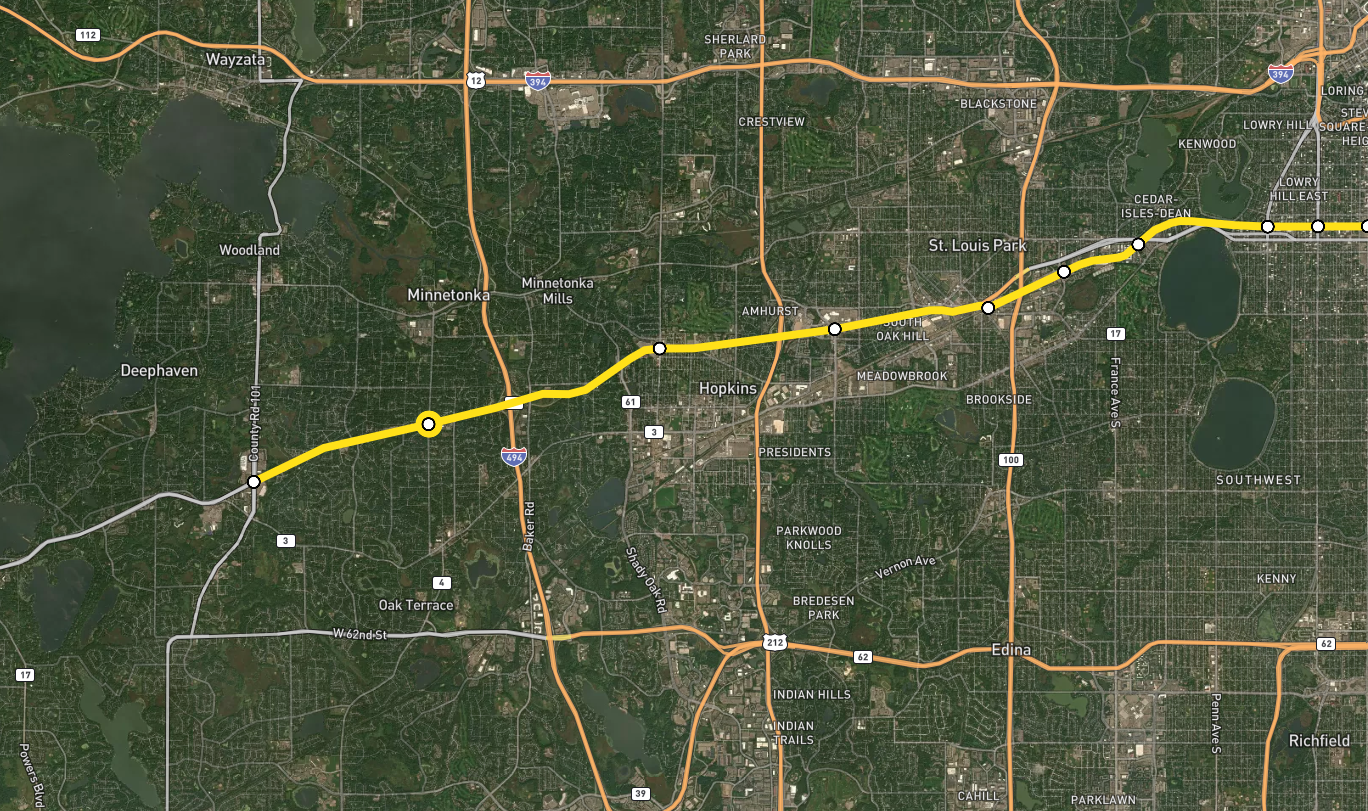
Task: Open the station marker beside South Oak Hill
Action: (835, 329)
